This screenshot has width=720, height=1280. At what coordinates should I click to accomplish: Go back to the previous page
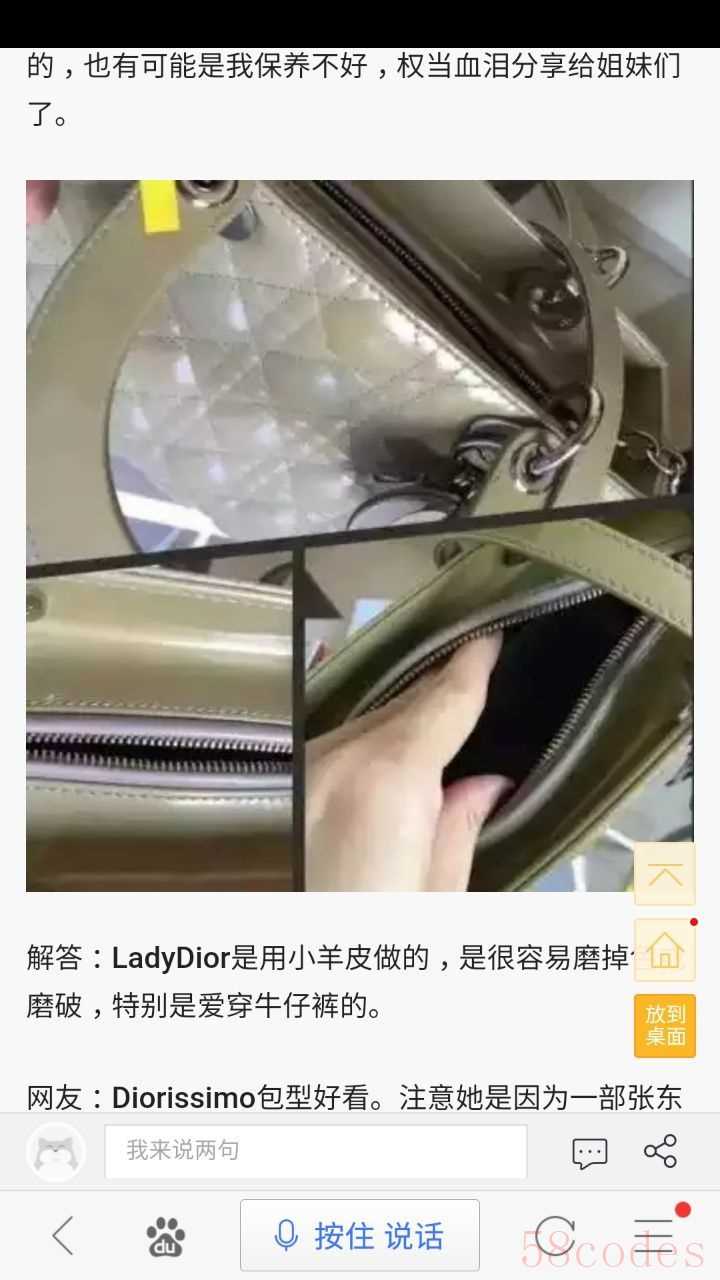(62, 1236)
